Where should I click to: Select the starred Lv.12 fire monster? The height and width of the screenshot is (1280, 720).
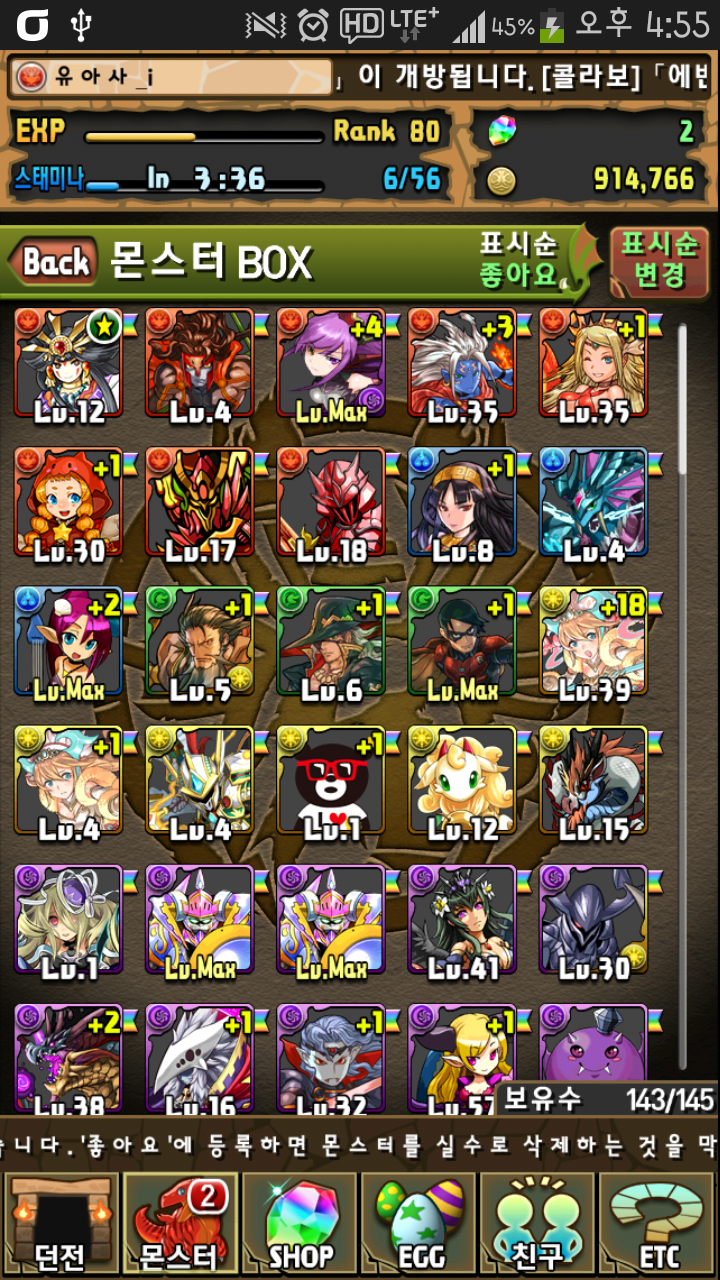click(68, 363)
